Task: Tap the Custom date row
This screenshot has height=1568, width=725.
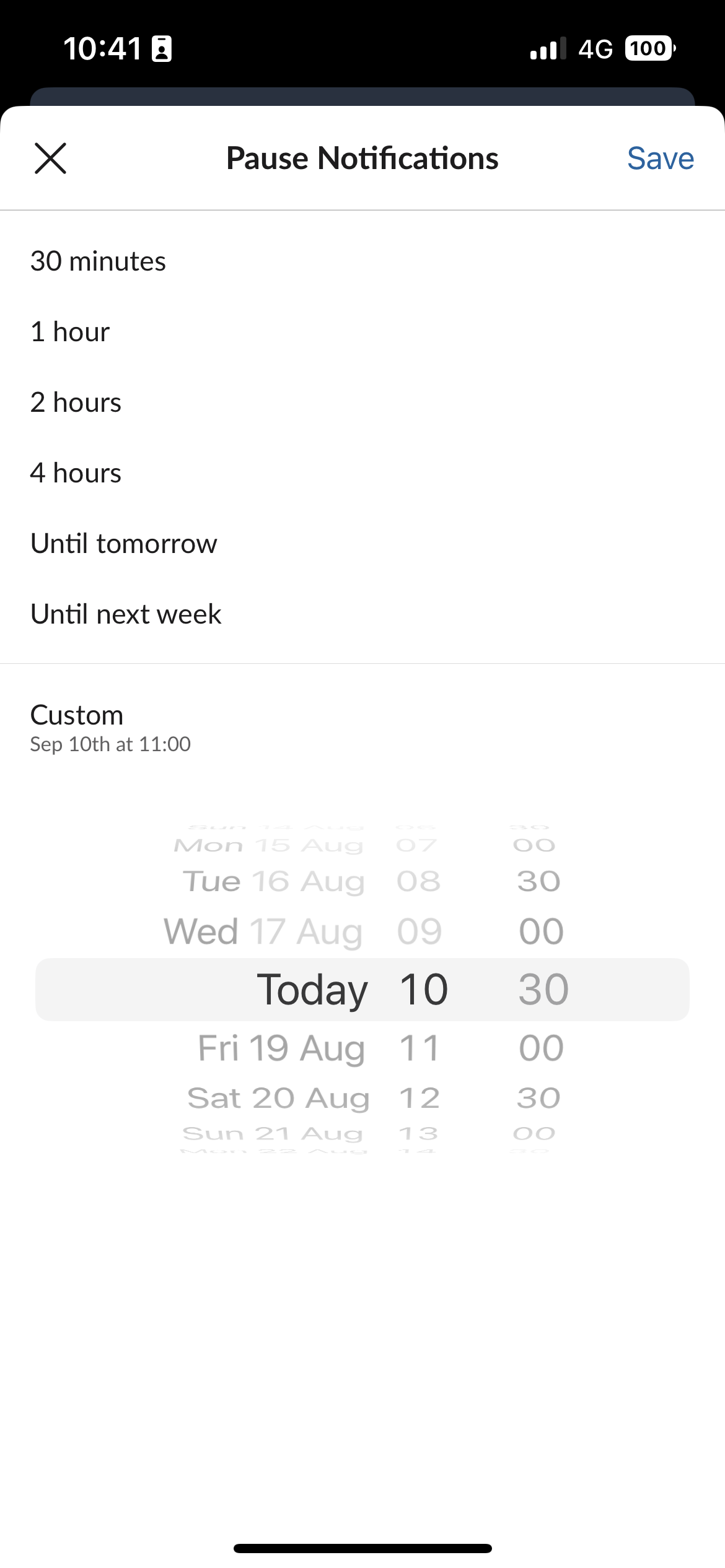Action: 110,728
